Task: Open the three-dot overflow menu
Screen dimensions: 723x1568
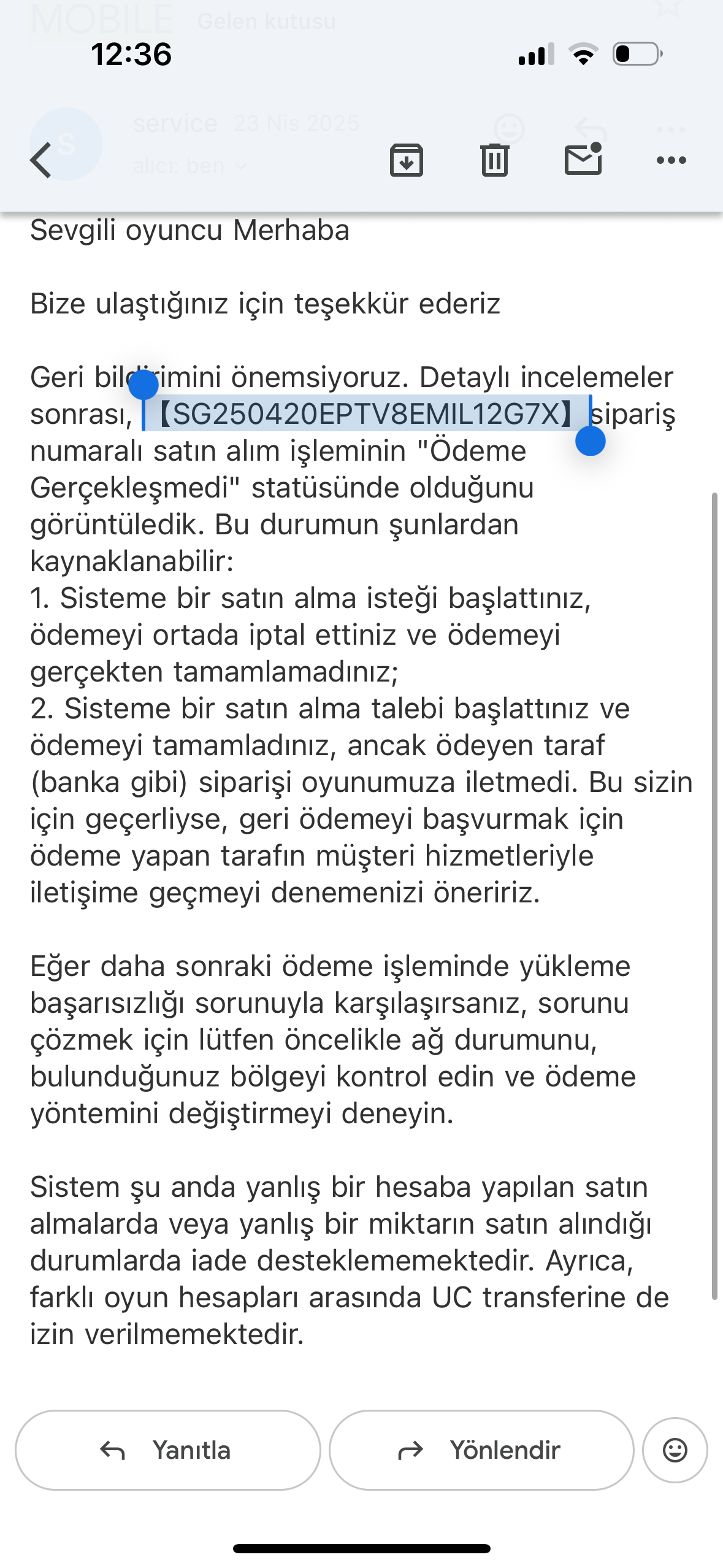Action: pyautogui.click(x=671, y=161)
